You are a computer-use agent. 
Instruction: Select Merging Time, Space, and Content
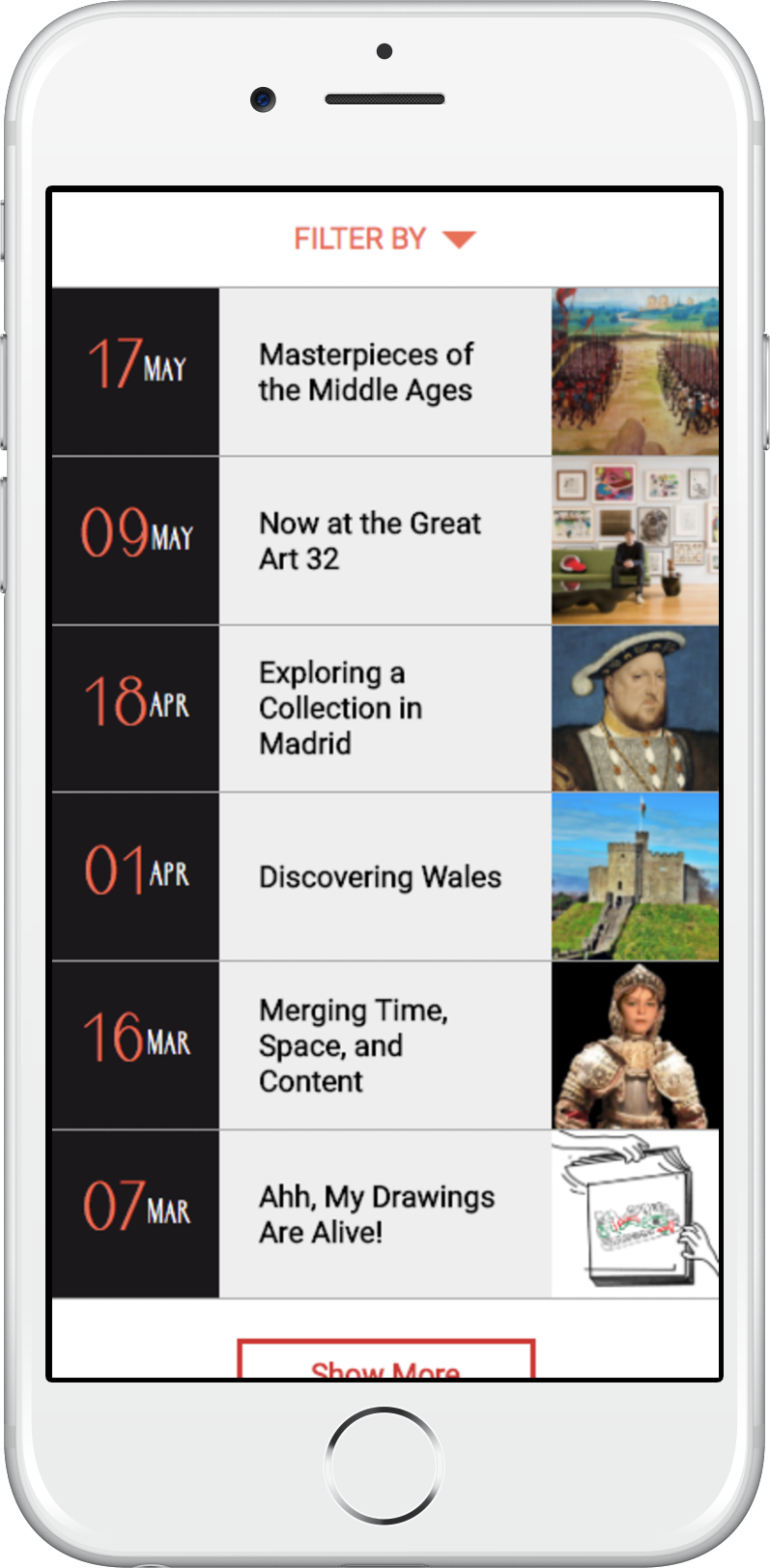click(354, 1045)
